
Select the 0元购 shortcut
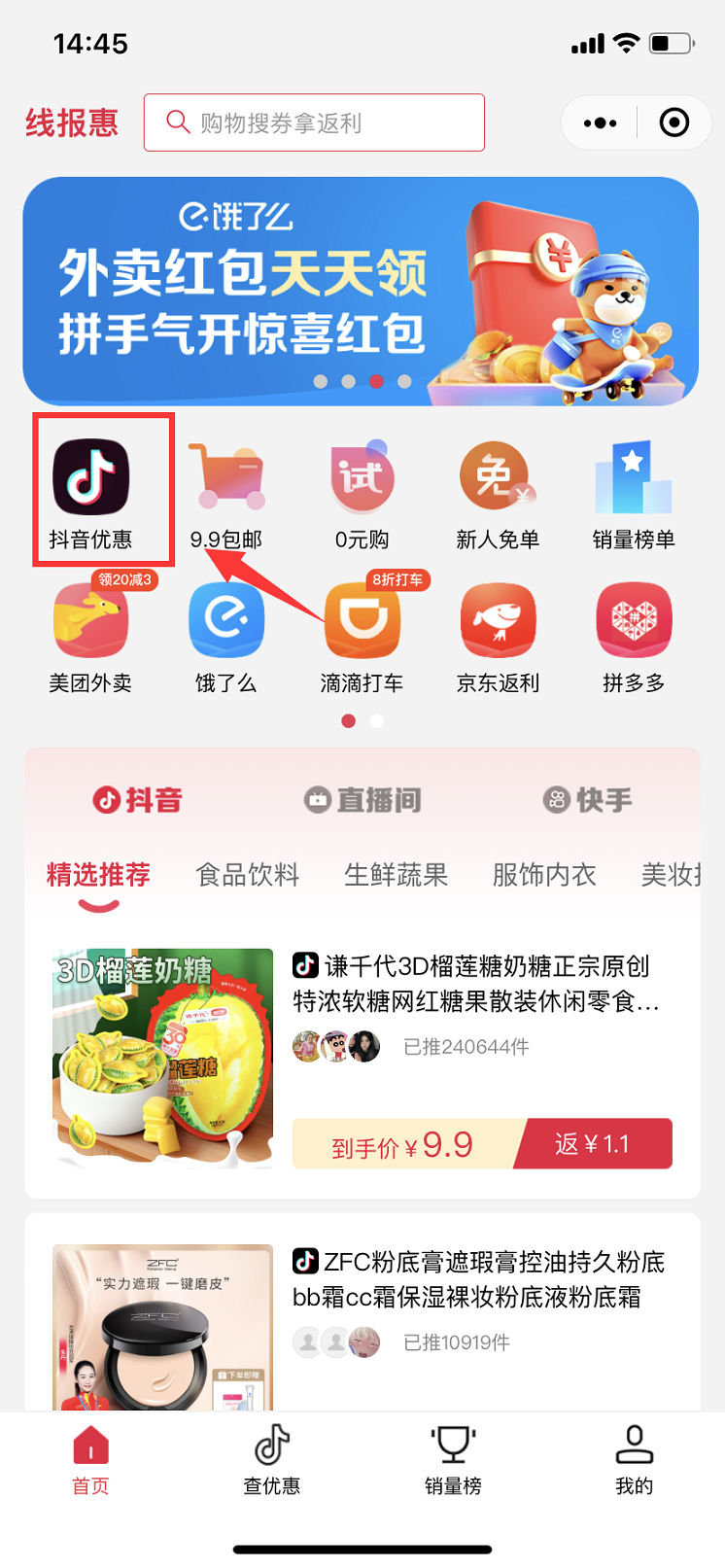[x=362, y=491]
